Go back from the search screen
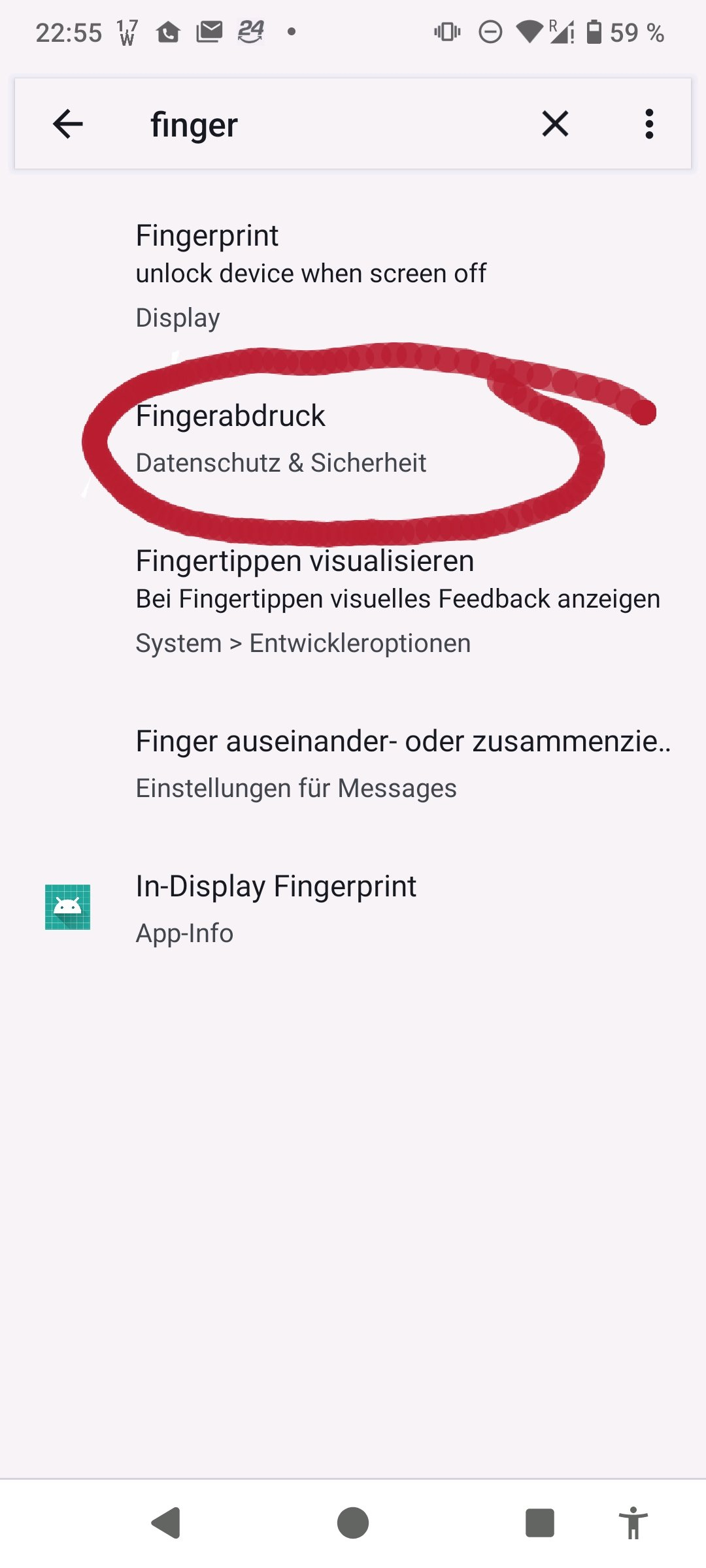706x1568 pixels. (x=68, y=124)
